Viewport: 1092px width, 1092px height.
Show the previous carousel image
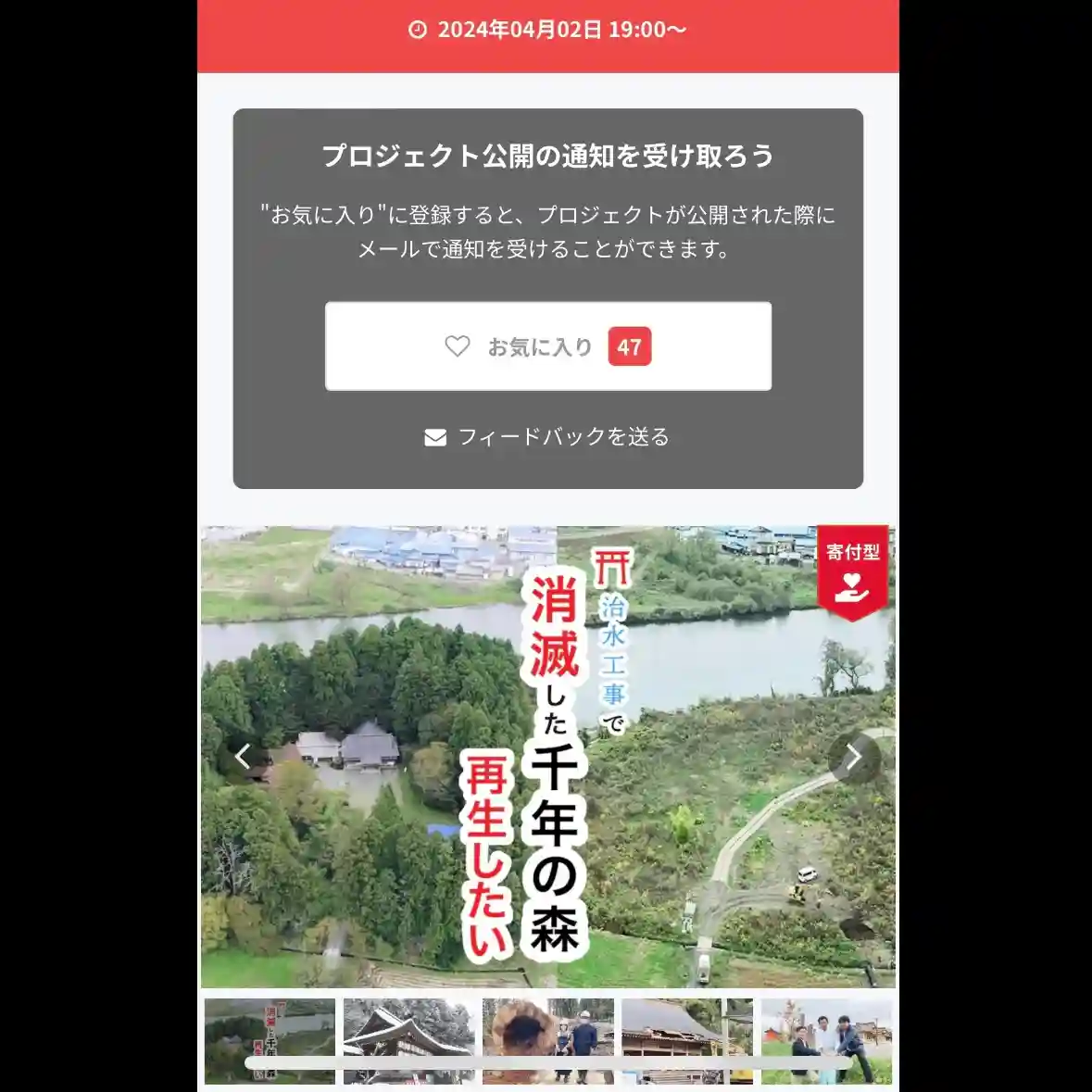coord(243,757)
